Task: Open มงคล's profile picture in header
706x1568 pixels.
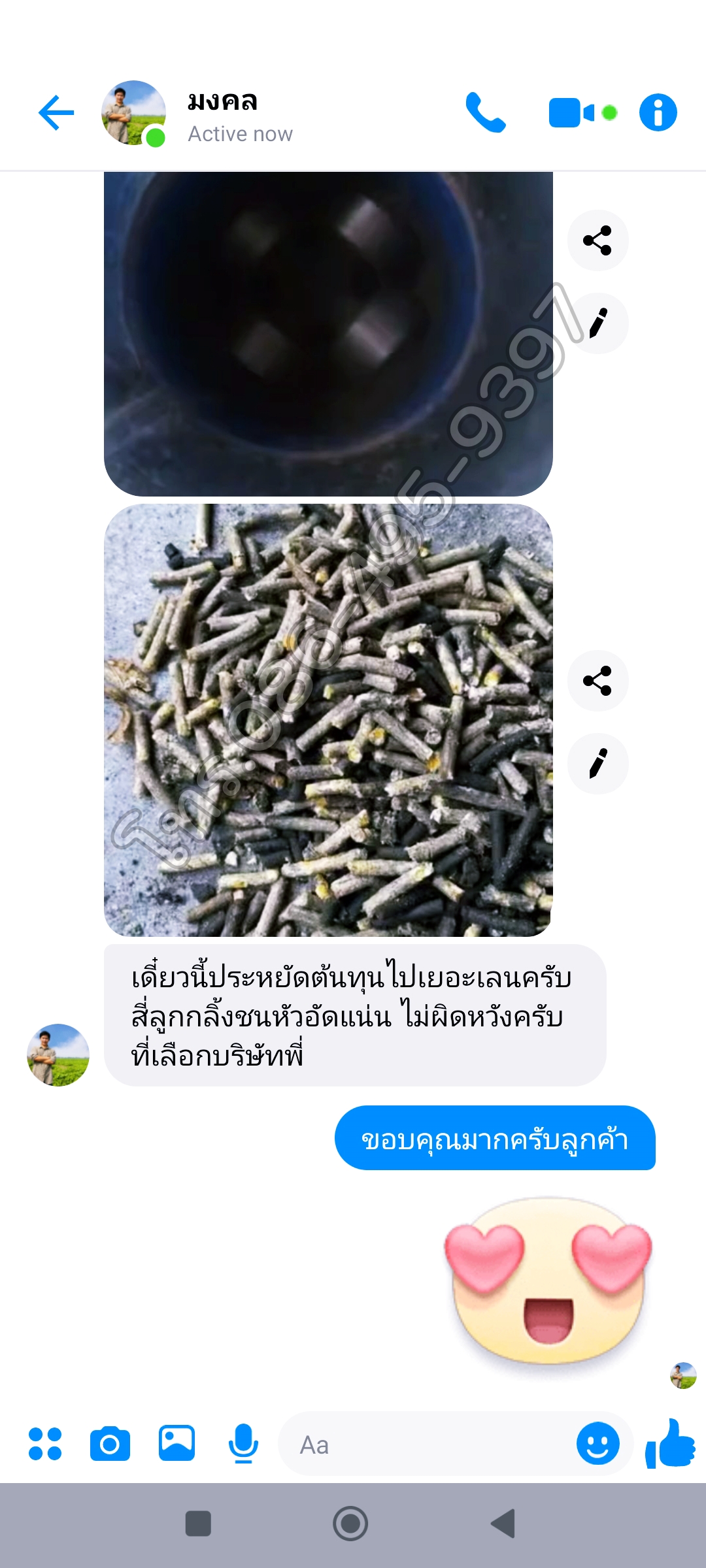Action: point(133,113)
